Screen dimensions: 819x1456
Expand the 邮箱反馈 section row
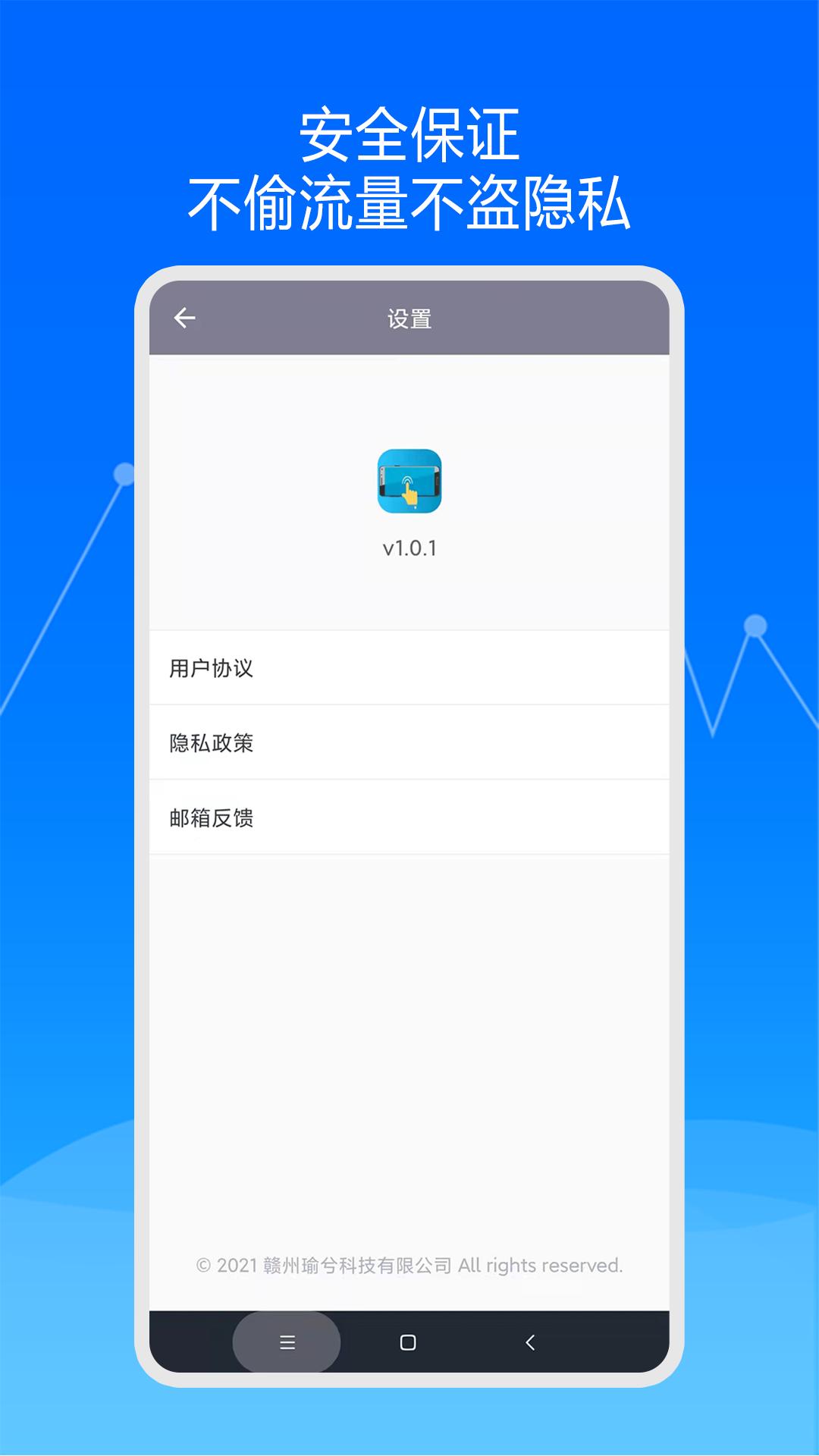[409, 817]
